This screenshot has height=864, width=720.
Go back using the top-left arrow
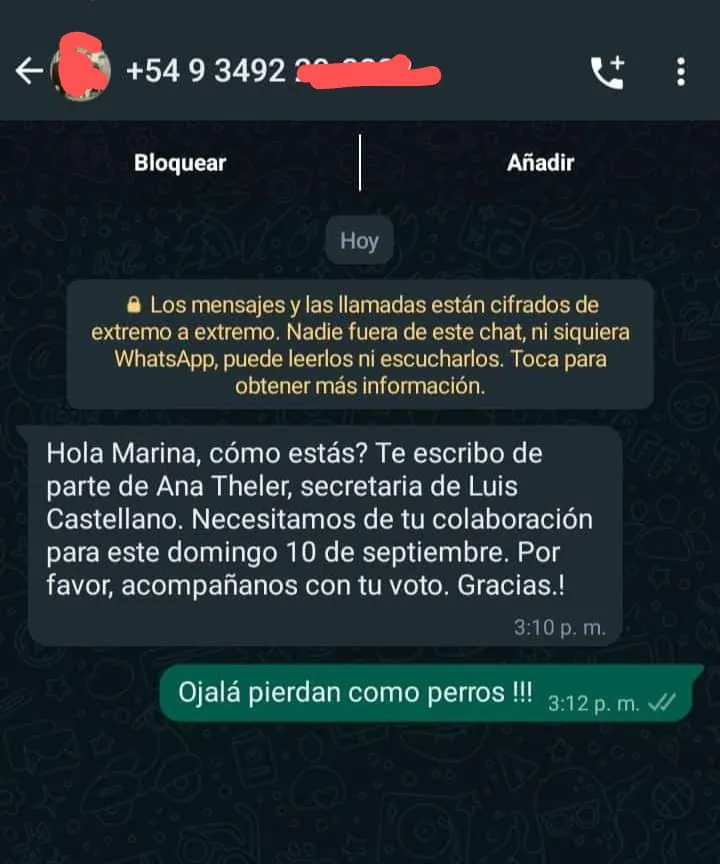click(x=28, y=71)
